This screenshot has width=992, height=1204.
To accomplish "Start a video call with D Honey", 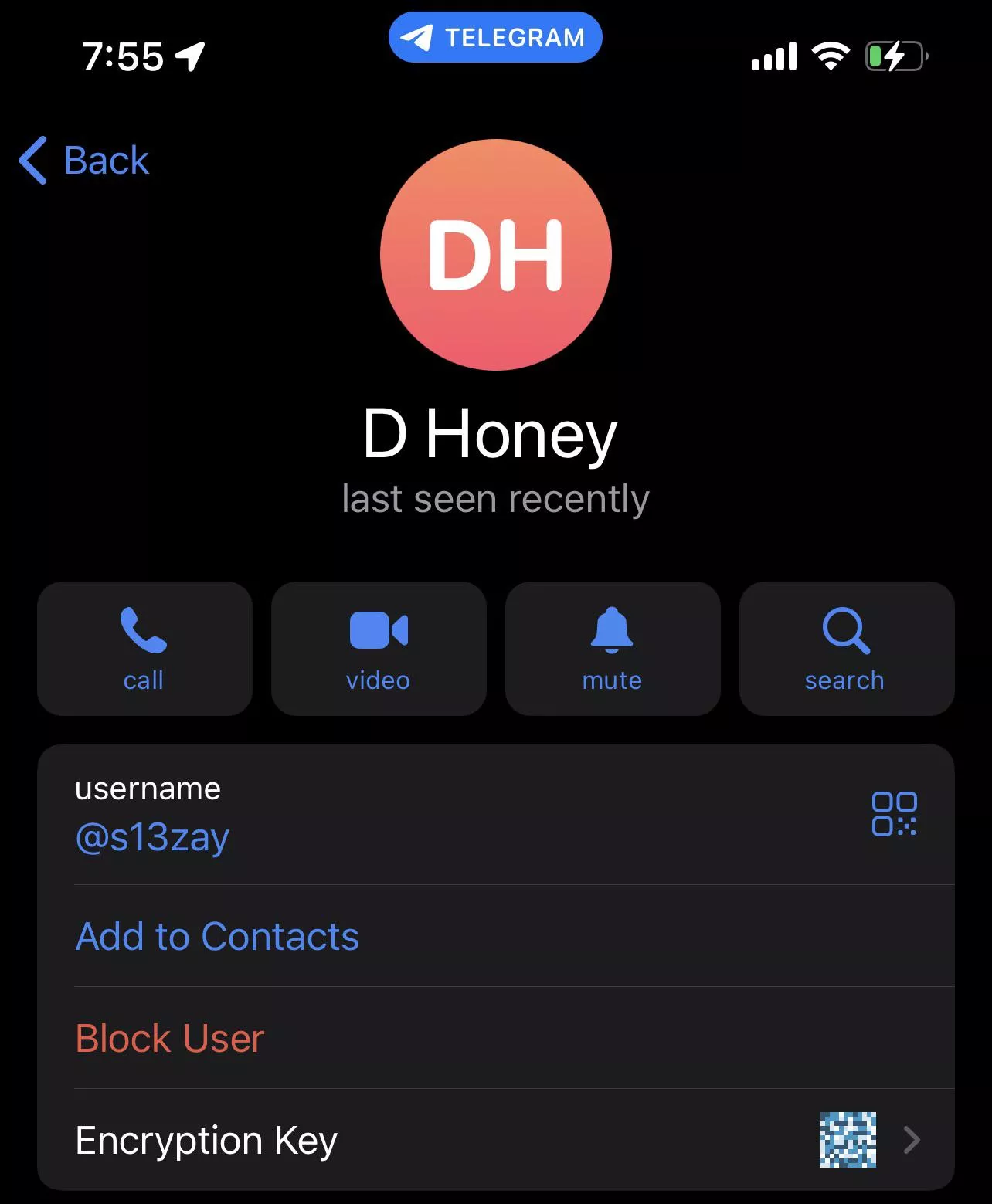I will tap(379, 649).
